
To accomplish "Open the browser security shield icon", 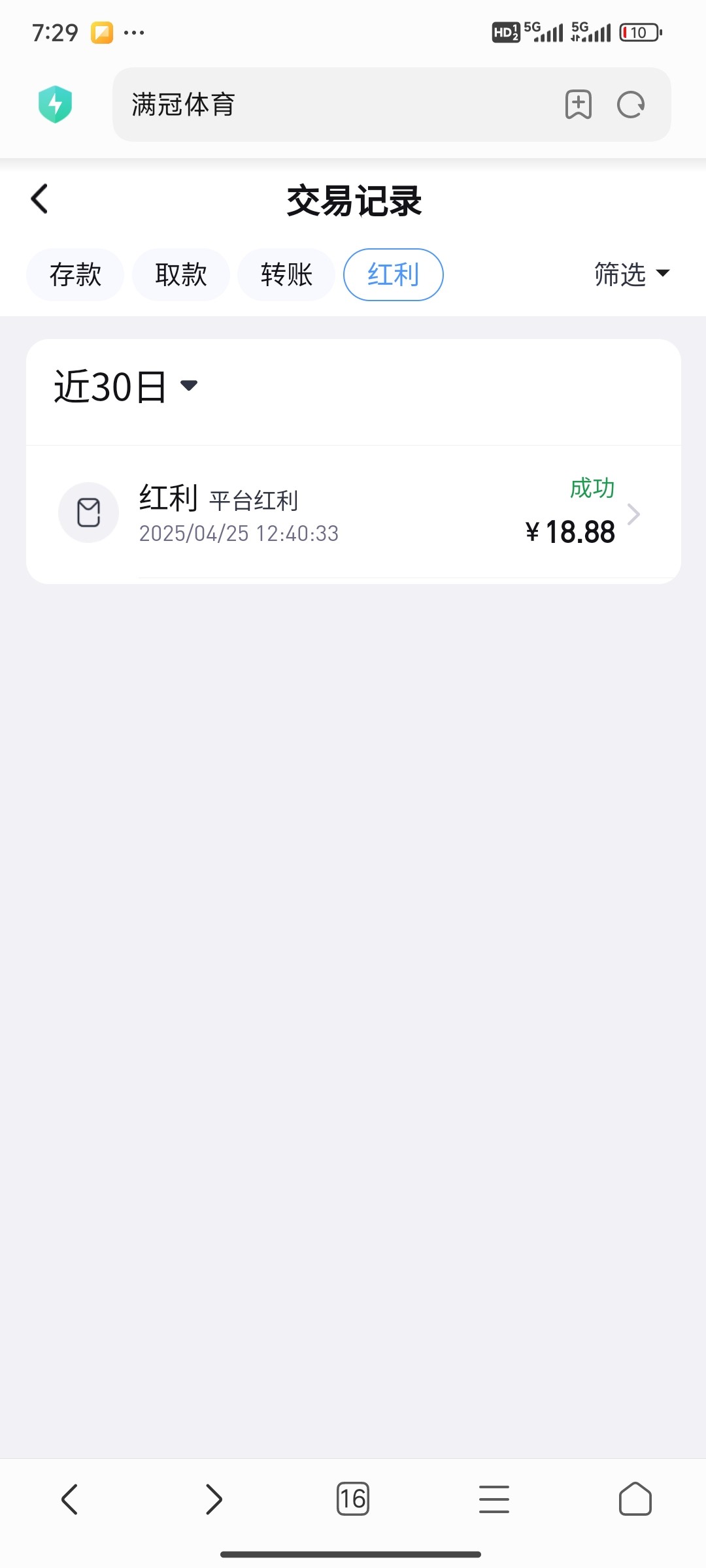I will [56, 105].
